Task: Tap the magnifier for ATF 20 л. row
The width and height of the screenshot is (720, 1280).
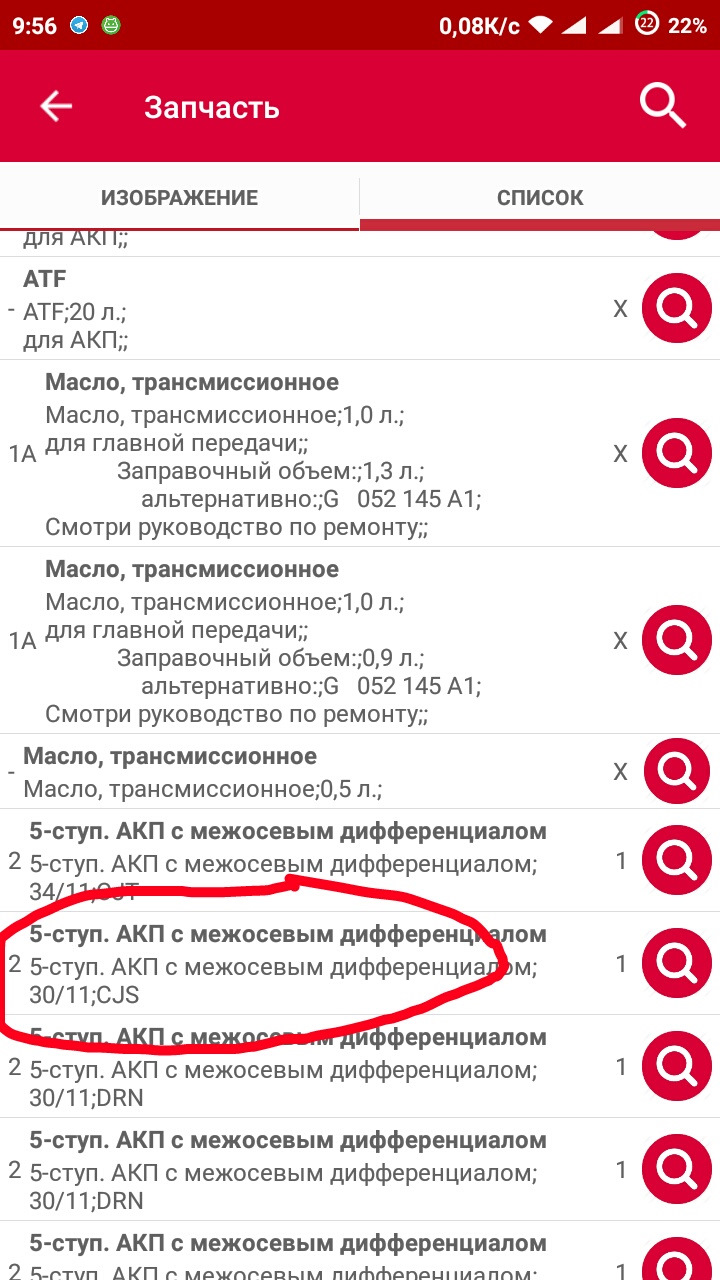Action: click(x=677, y=310)
